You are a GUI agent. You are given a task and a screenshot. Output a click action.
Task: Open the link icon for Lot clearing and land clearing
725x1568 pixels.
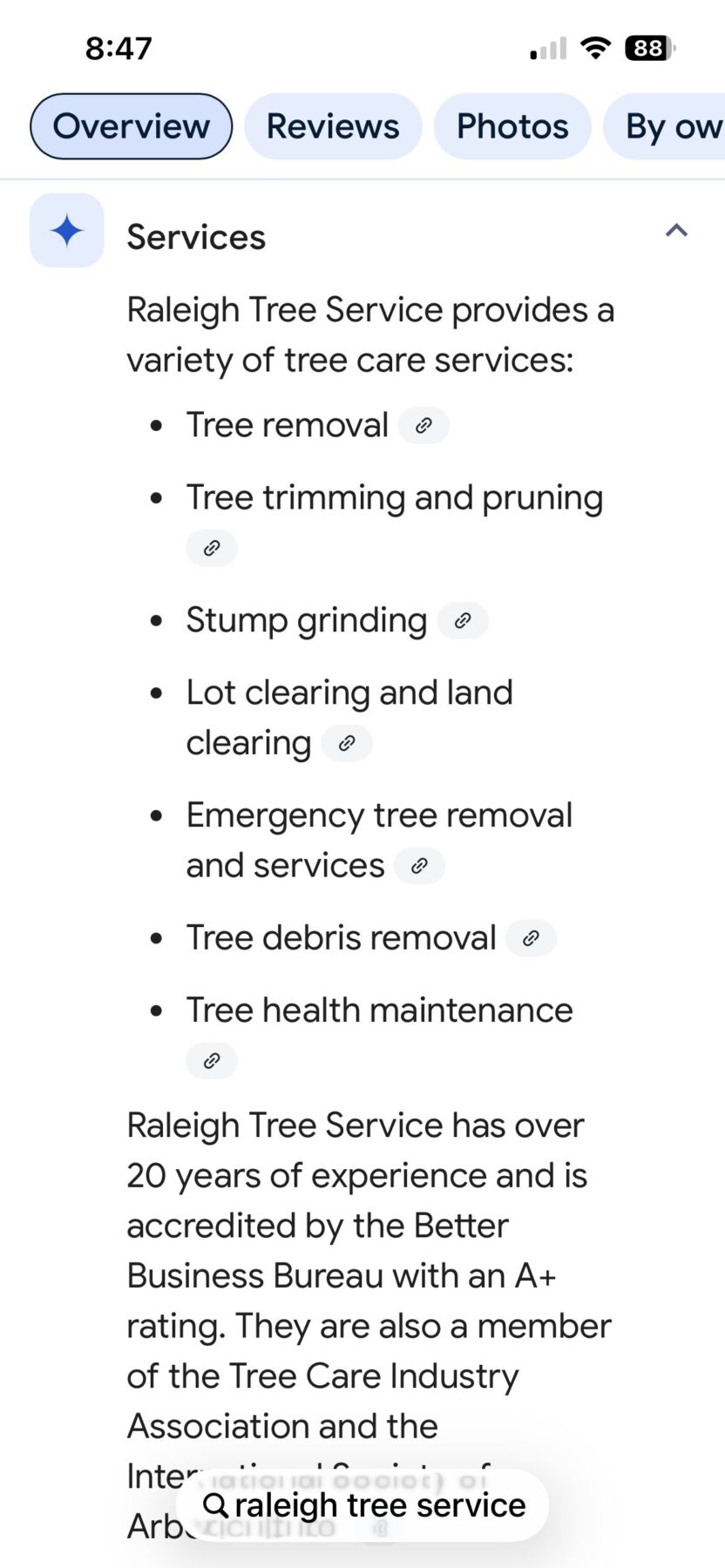pos(346,743)
